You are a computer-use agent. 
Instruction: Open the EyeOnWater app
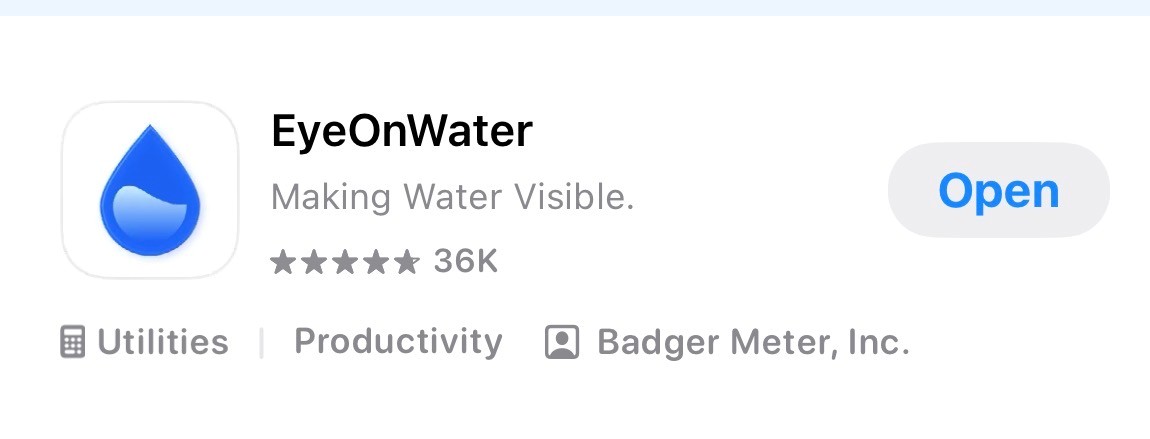tap(998, 190)
